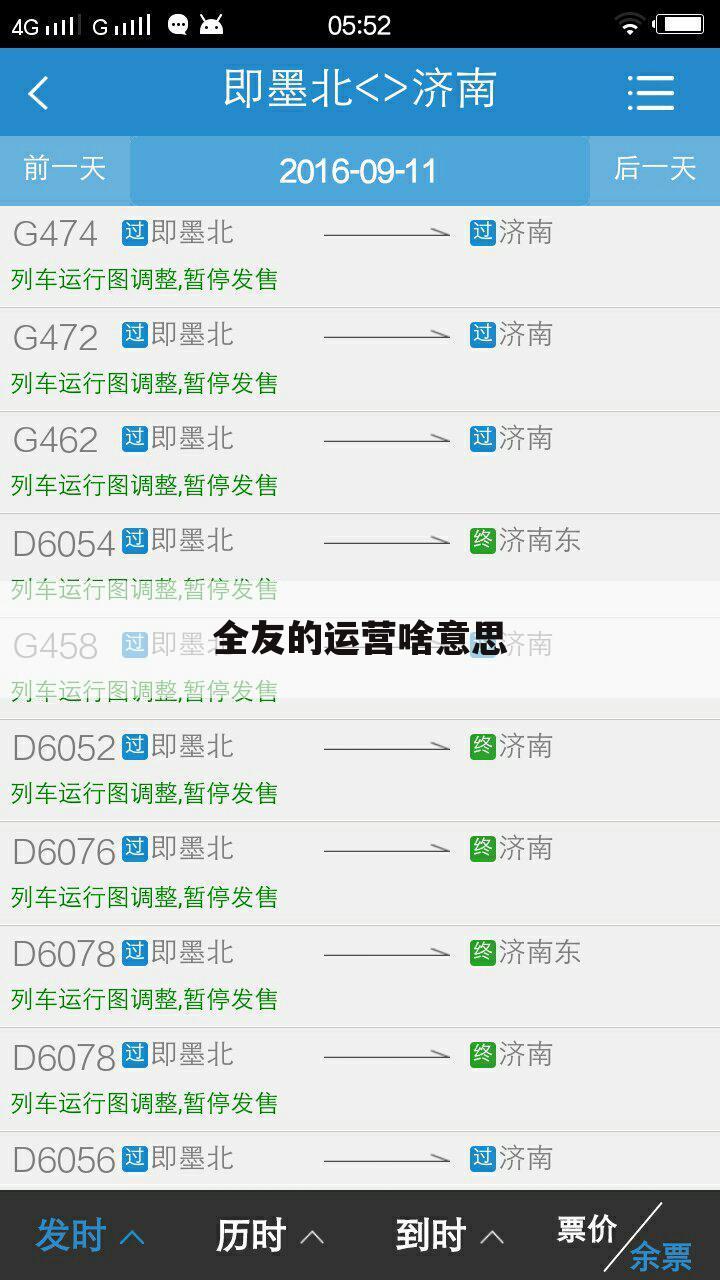The width and height of the screenshot is (720, 1280).
Task: Open the date 2016-09-11 selector
Action: 359,170
